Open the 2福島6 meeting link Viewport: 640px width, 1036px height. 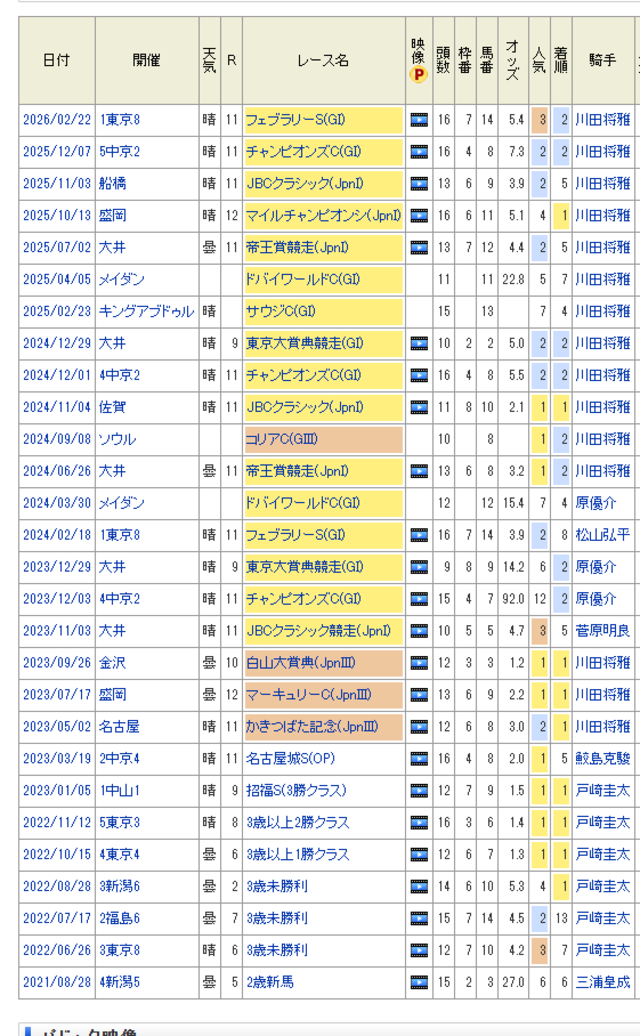(x=120, y=918)
